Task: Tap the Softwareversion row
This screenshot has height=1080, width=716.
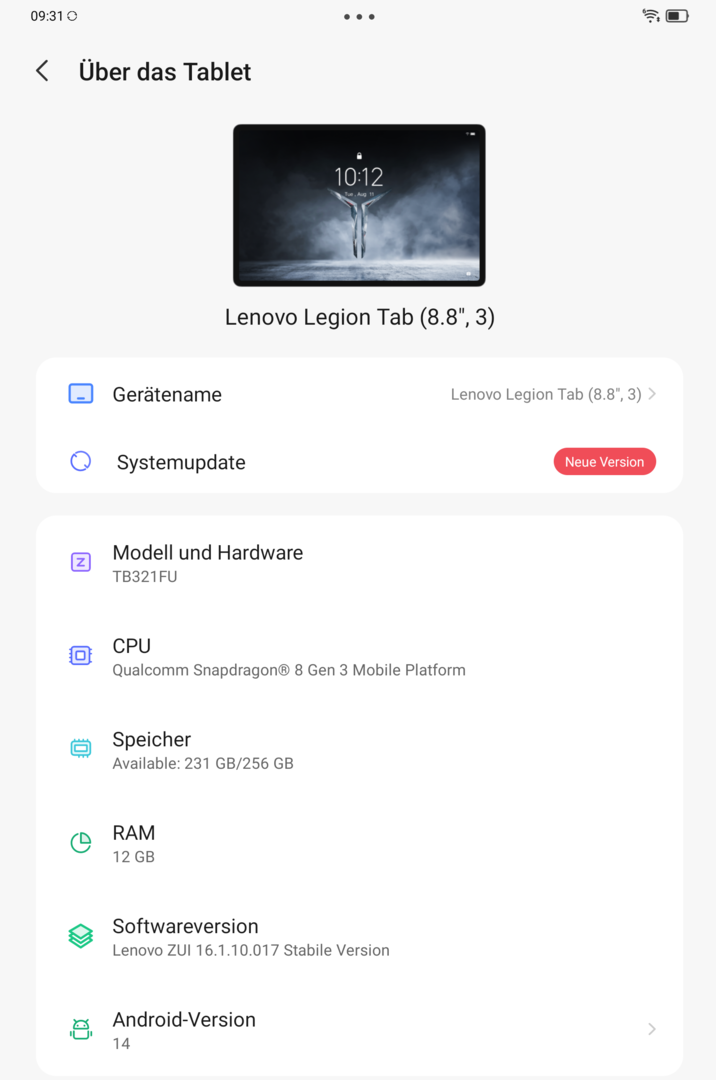Action: tap(359, 937)
